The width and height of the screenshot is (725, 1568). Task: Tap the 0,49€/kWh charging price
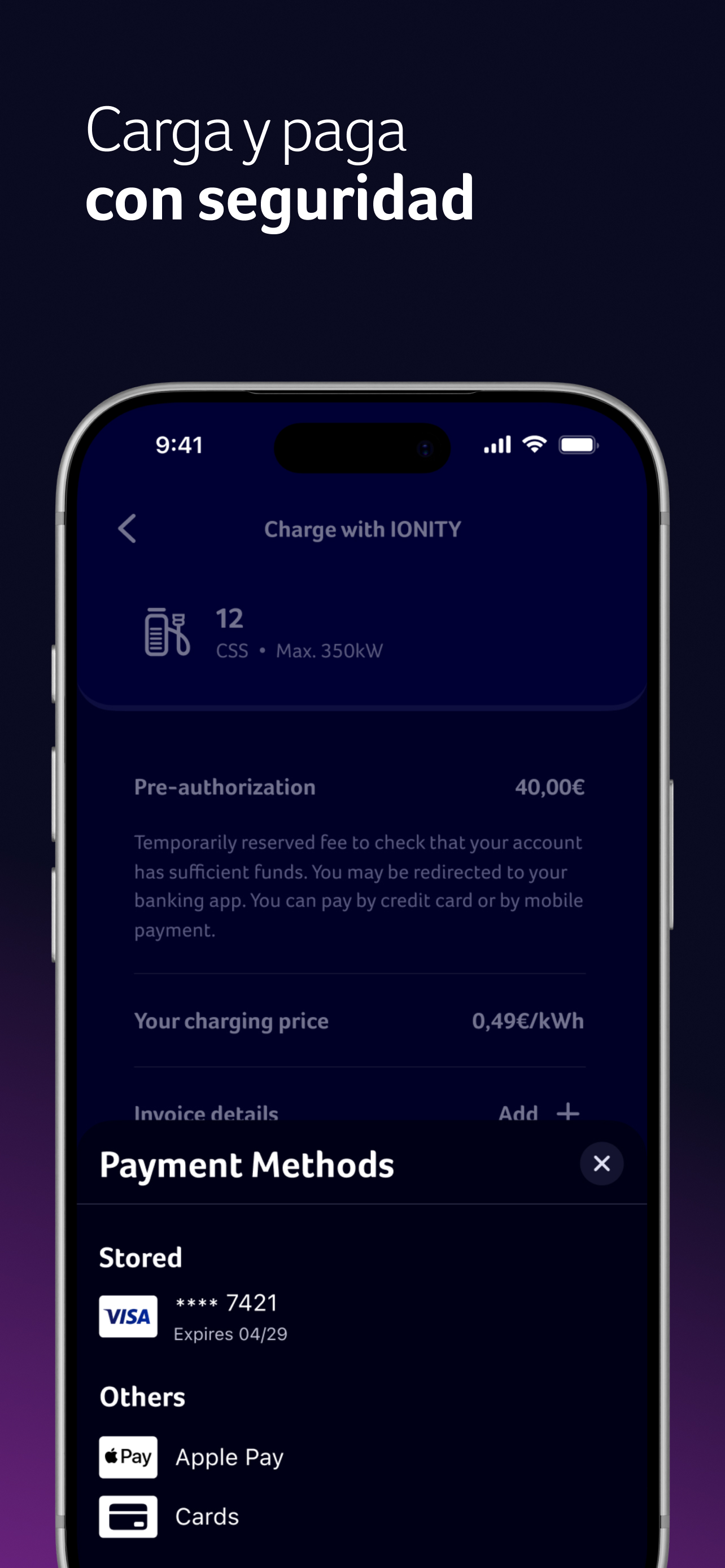527,1021
